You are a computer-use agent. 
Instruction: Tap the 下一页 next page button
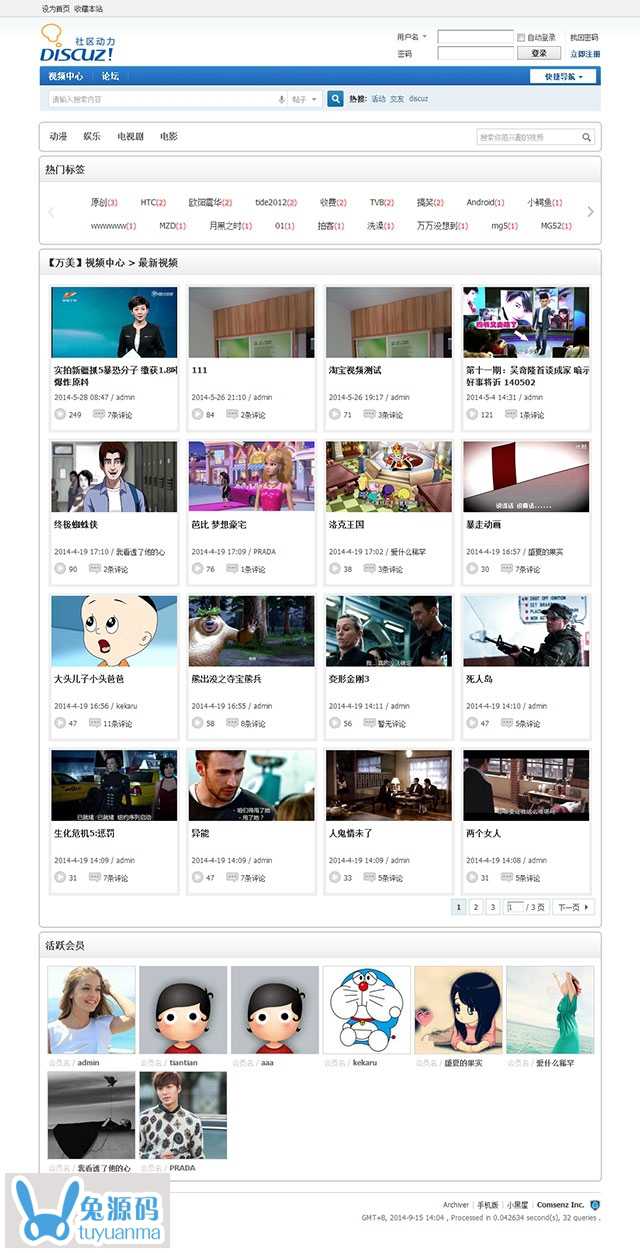573,907
